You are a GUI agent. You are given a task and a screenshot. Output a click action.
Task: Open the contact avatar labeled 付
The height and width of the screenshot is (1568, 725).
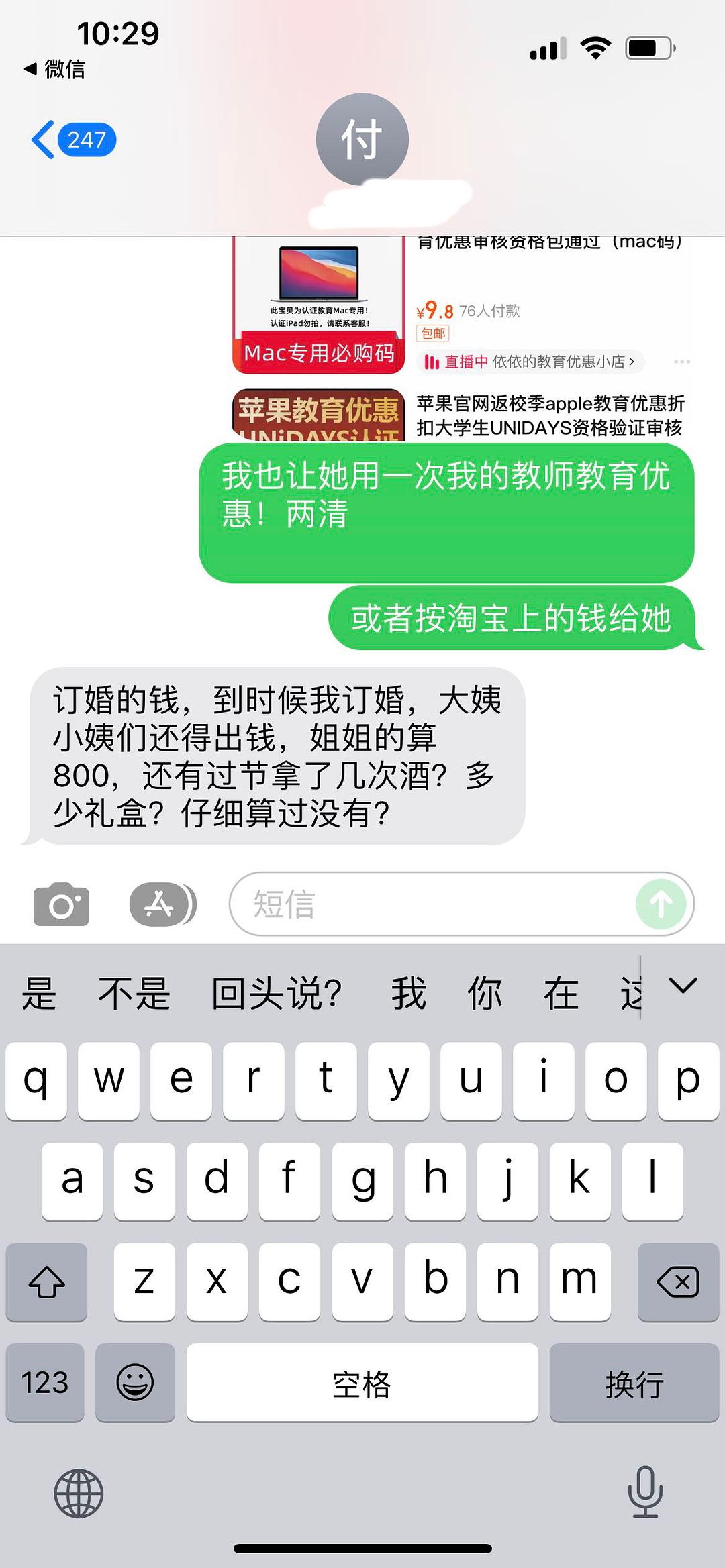[x=362, y=140]
